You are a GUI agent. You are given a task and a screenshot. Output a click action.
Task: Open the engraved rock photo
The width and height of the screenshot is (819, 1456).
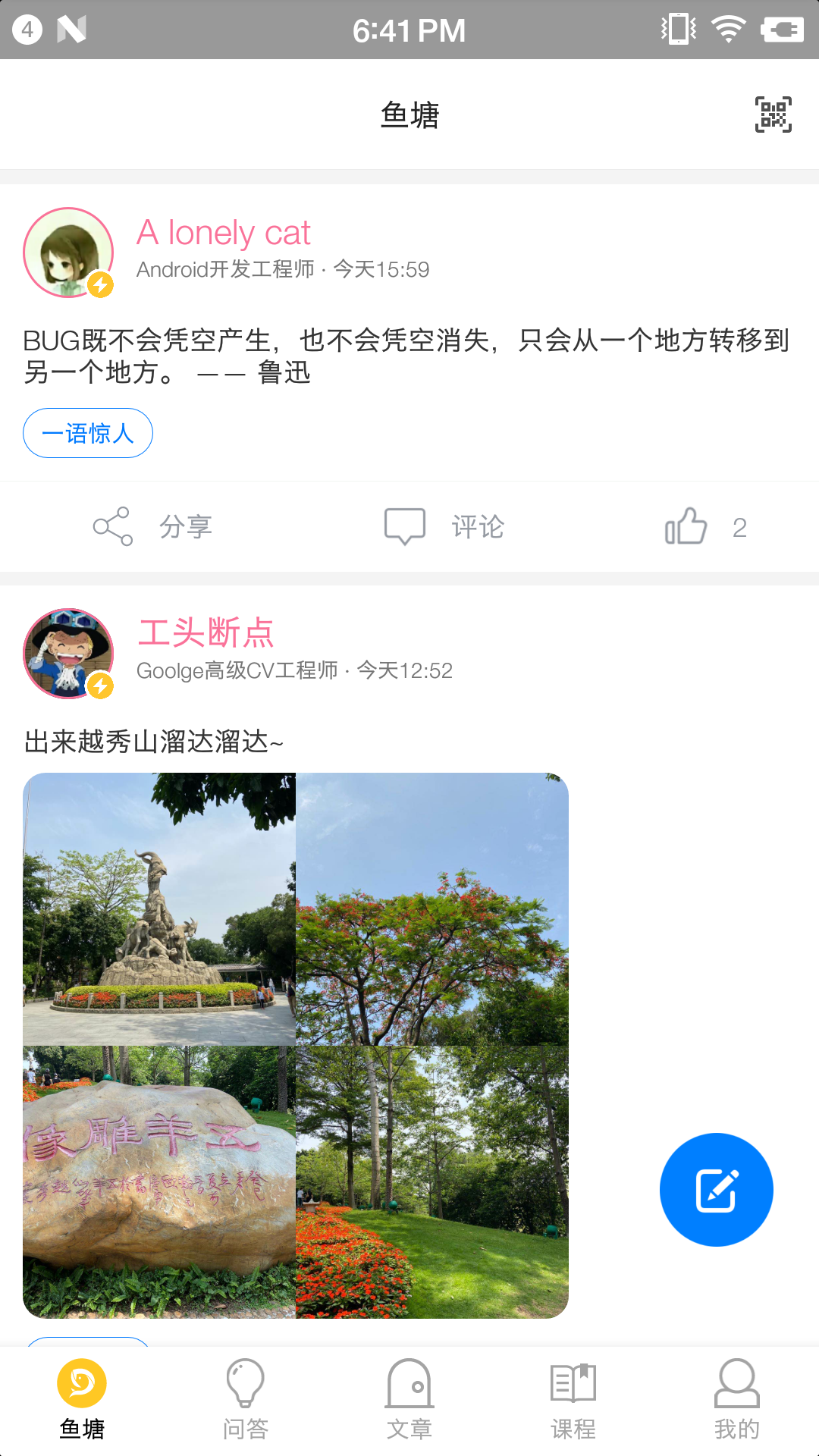coord(159,1182)
